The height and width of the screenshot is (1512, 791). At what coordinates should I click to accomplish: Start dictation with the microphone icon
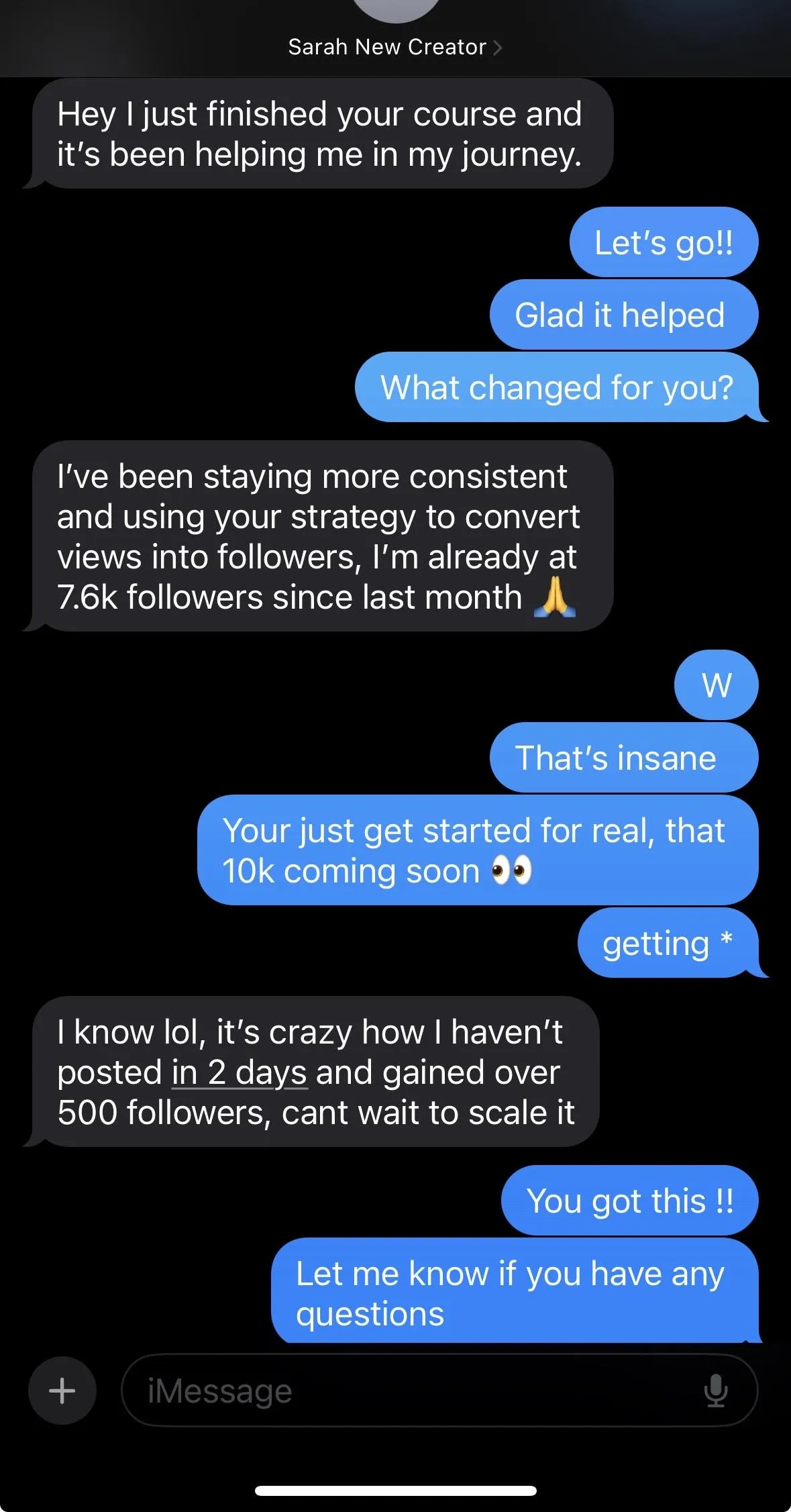coord(716,1391)
